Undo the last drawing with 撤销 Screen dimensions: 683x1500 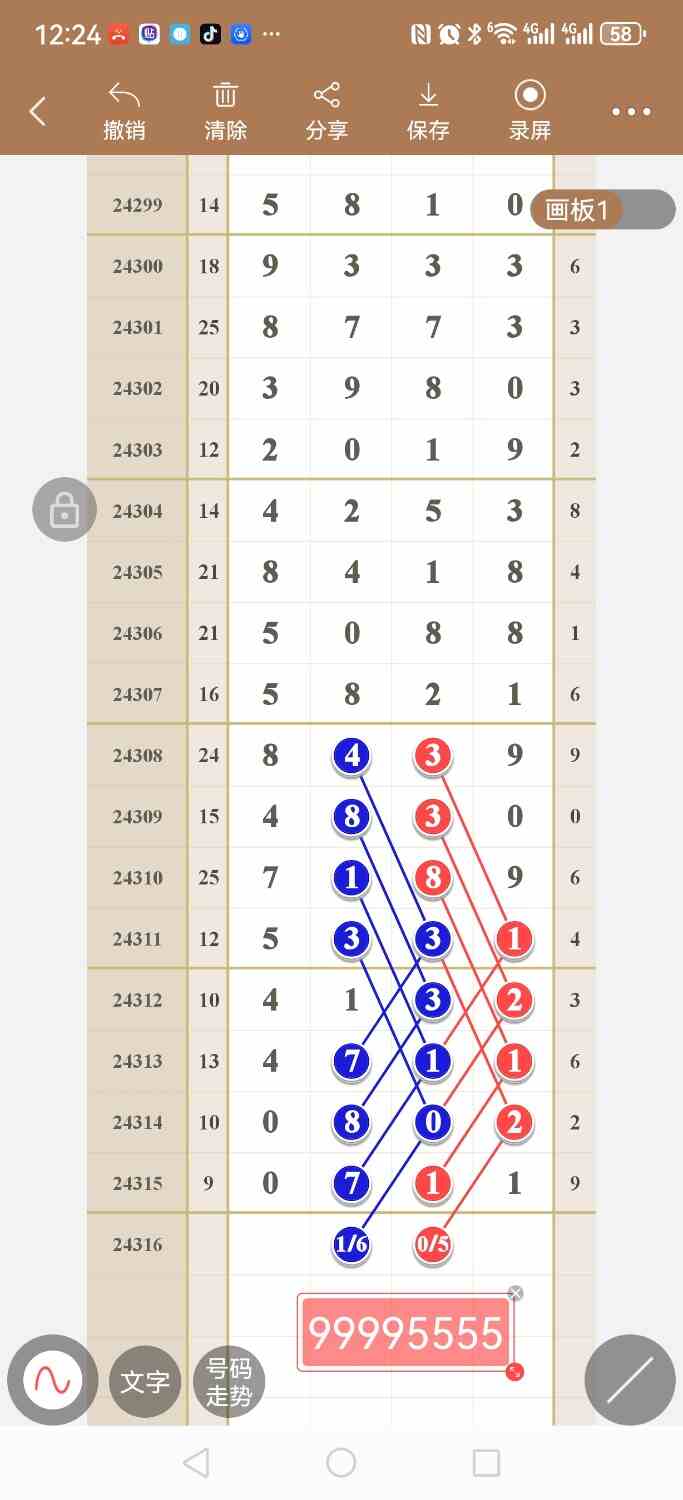(124, 111)
